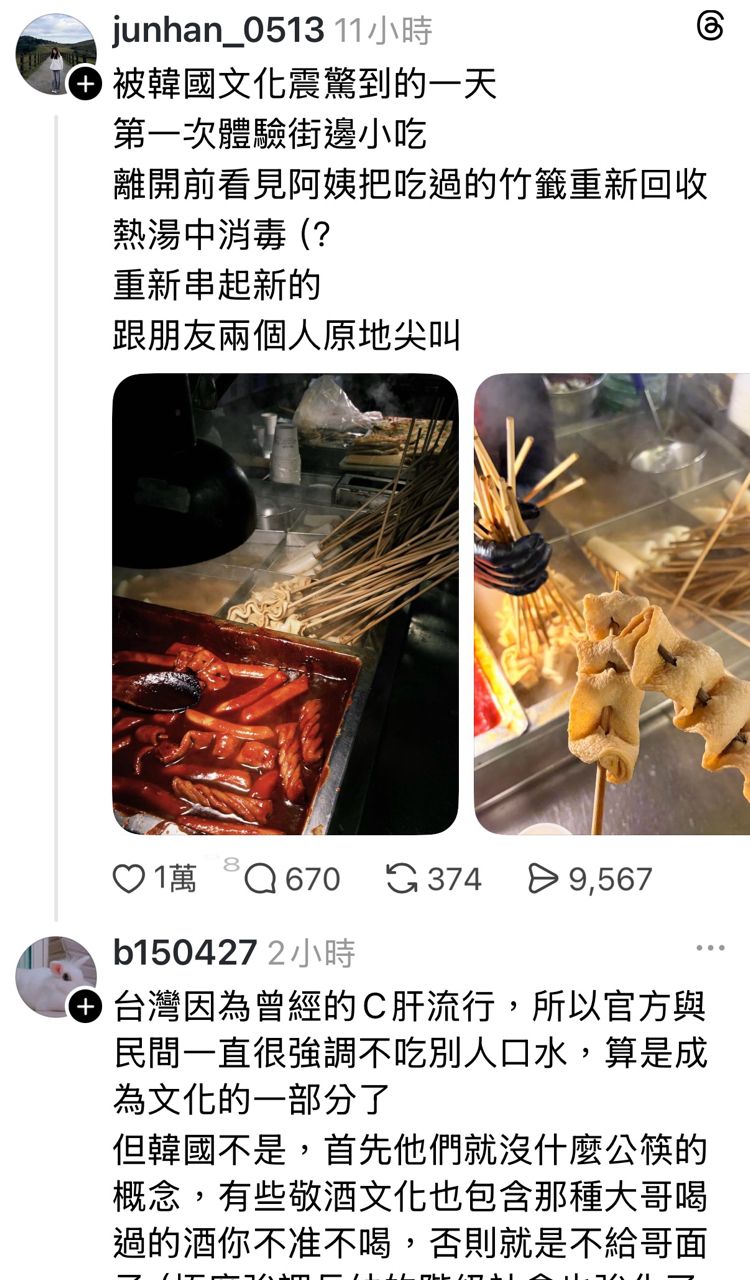View the tteokbokki street food photo

click(285, 604)
